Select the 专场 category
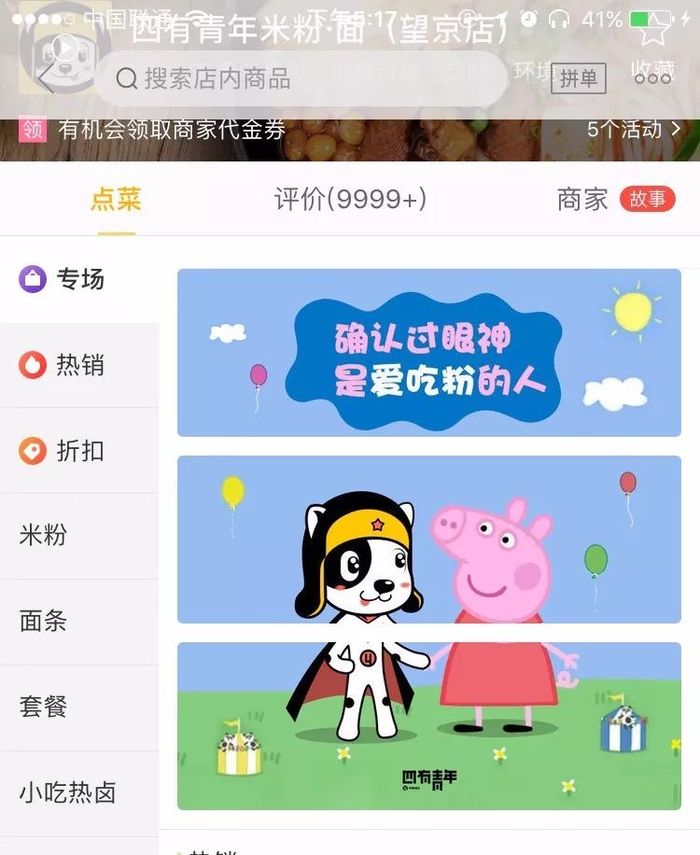The height and width of the screenshot is (855, 700). click(x=78, y=279)
